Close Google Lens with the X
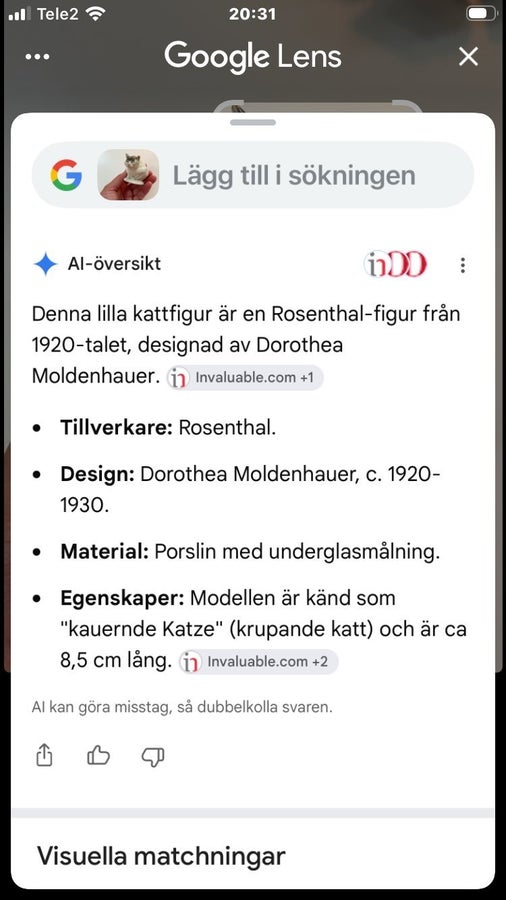506x900 pixels. (x=469, y=56)
